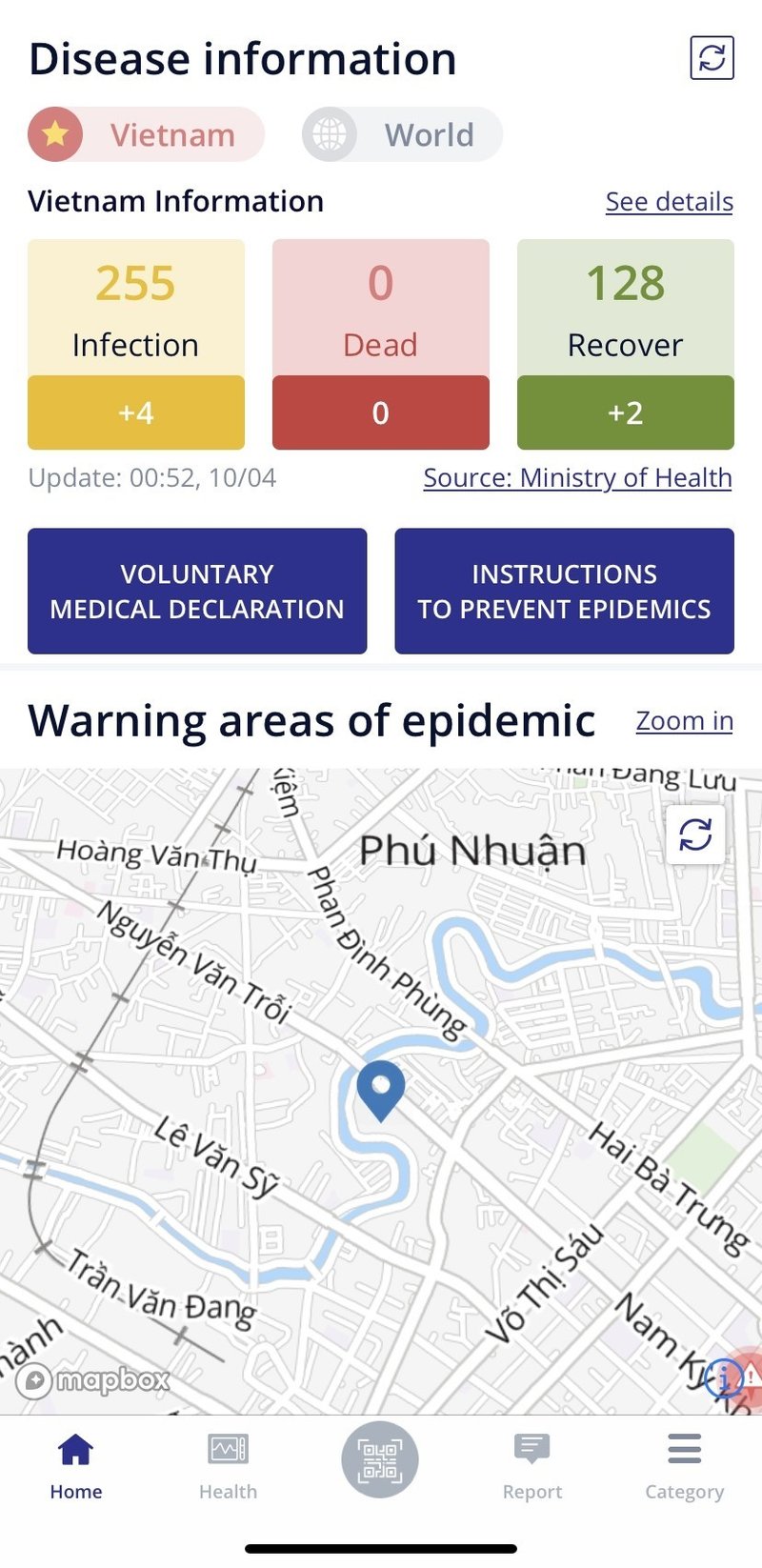This screenshot has height=1568, width=762.
Task: Tap Zoom in for the epidemic map
Action: tap(684, 721)
